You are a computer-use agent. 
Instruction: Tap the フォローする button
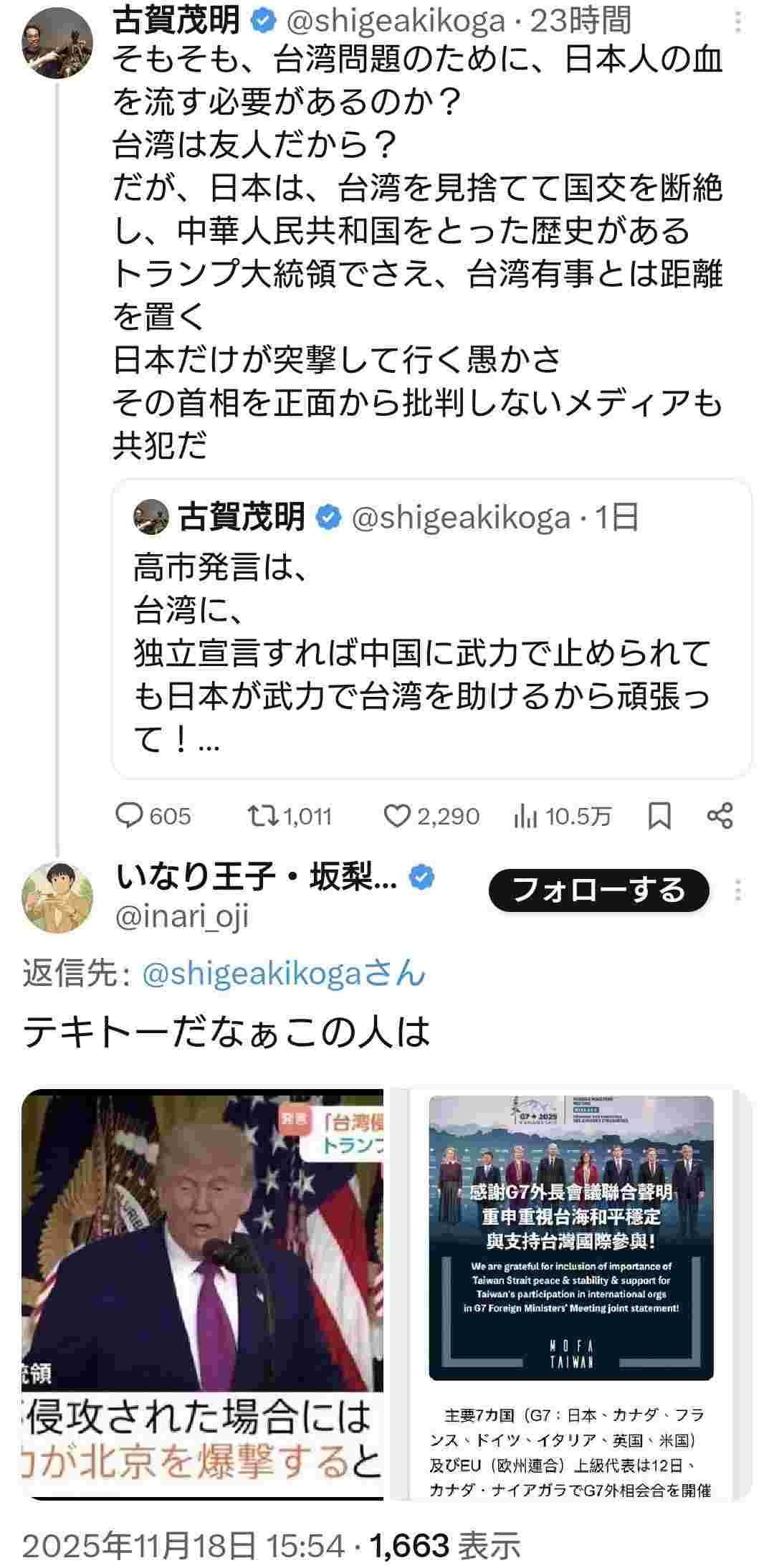pyautogui.click(x=598, y=890)
